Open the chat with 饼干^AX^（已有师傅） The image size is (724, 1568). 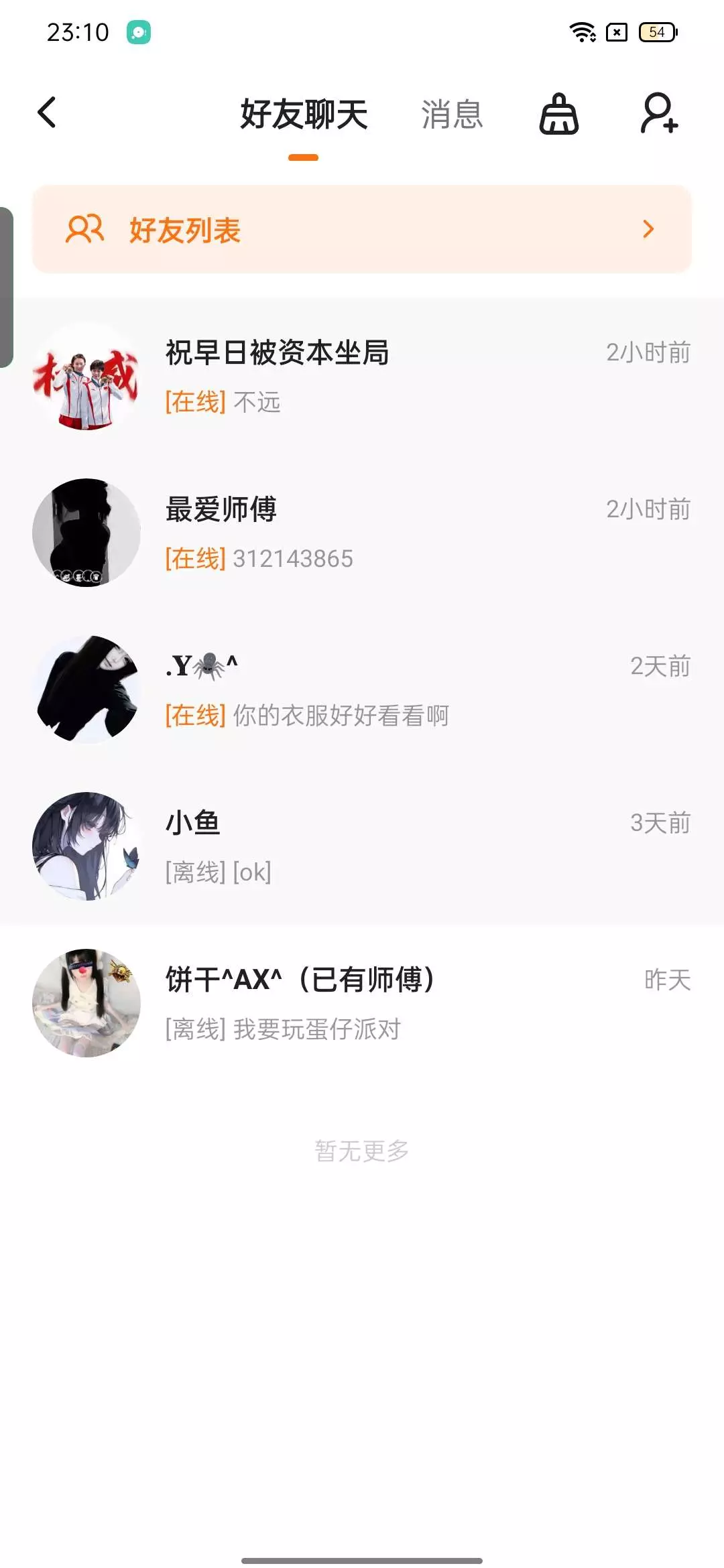click(362, 1003)
